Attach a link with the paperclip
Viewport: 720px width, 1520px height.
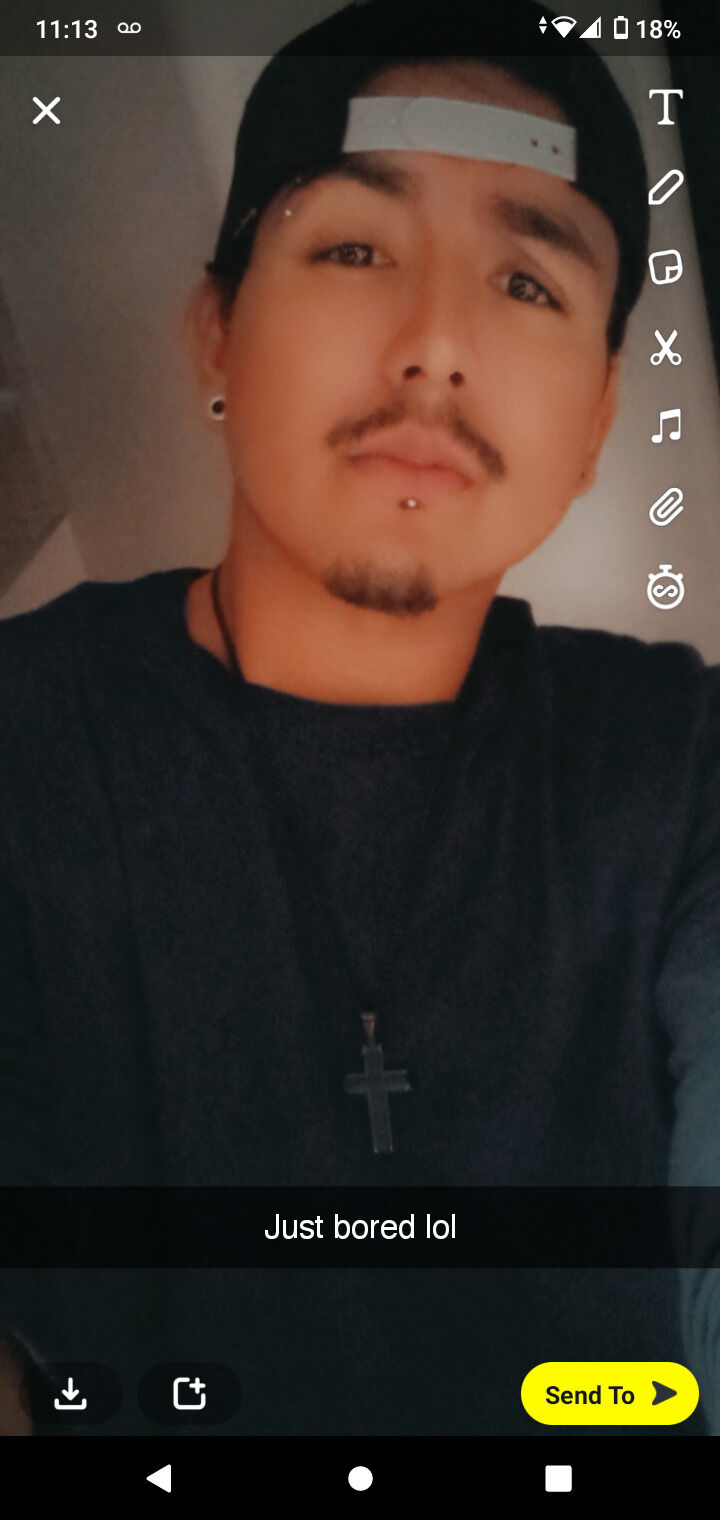click(665, 507)
